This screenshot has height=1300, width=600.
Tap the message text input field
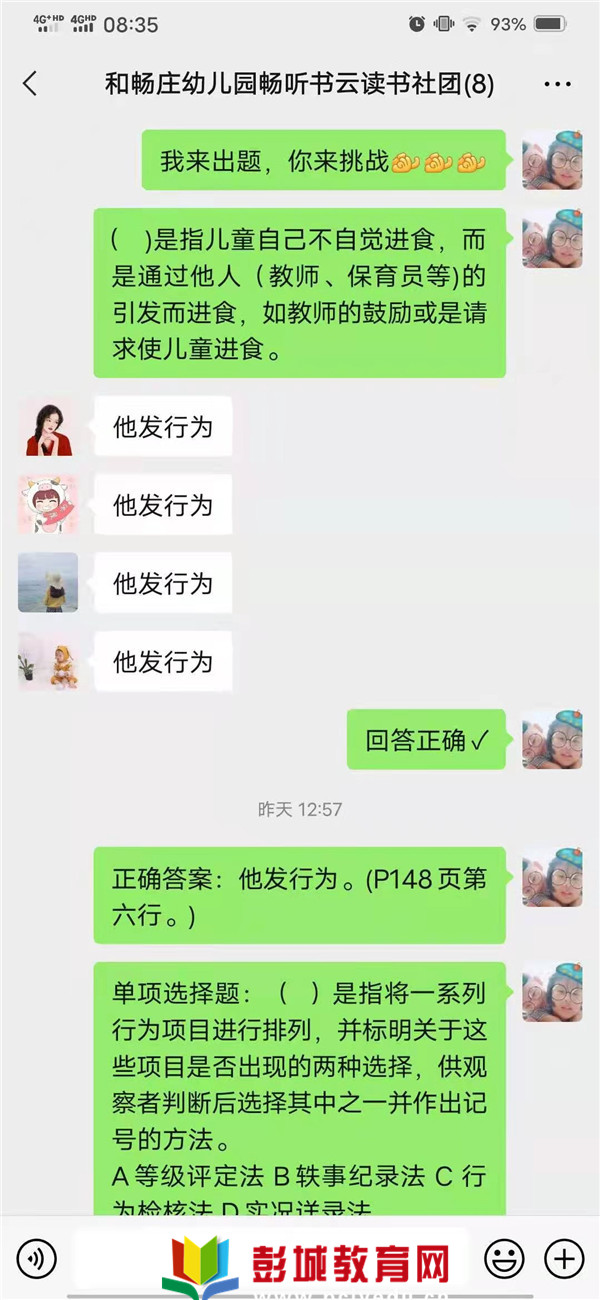[270, 1257]
